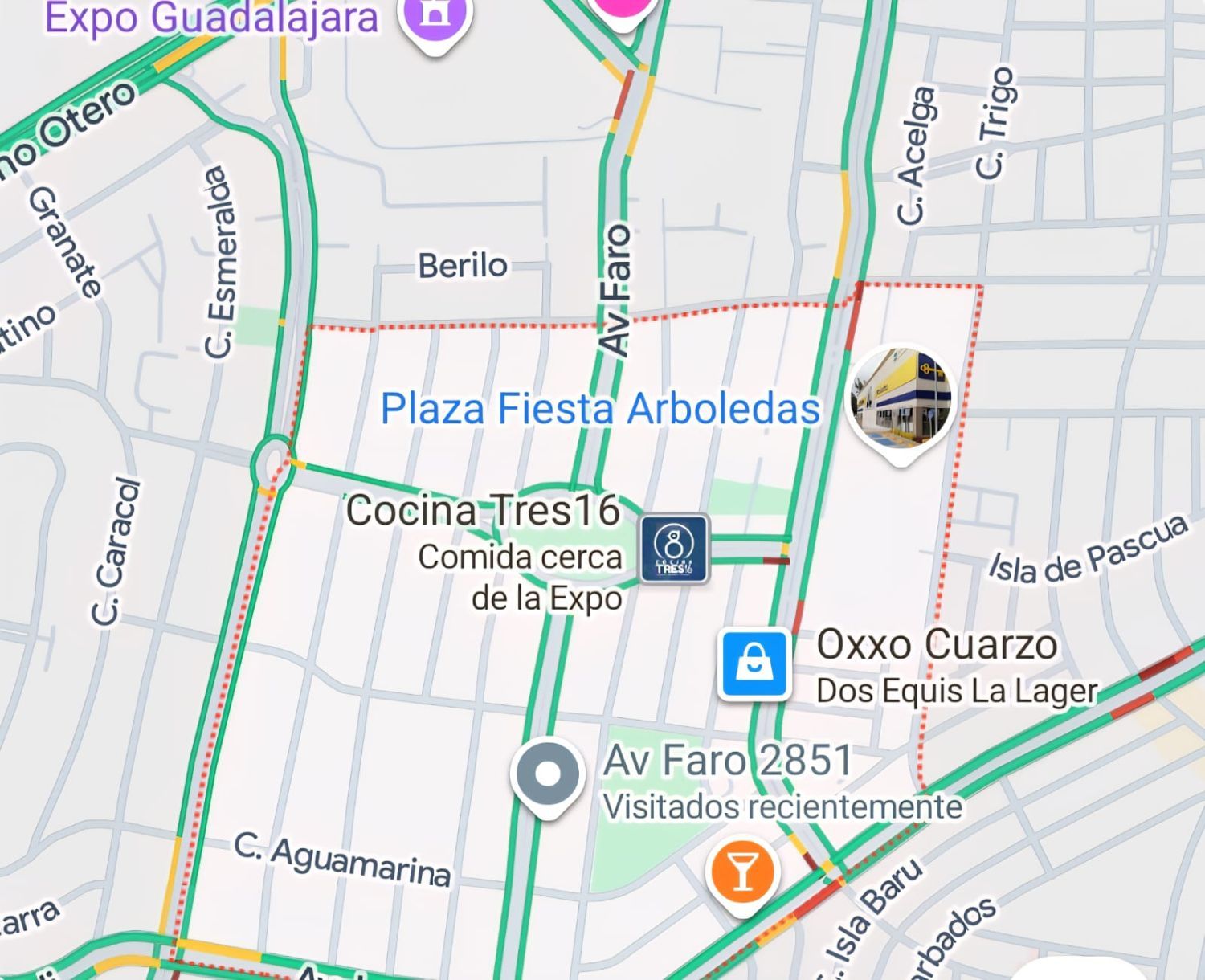Tap the orange cocktail bar marker
This screenshot has height=980, width=1205.
[x=742, y=872]
